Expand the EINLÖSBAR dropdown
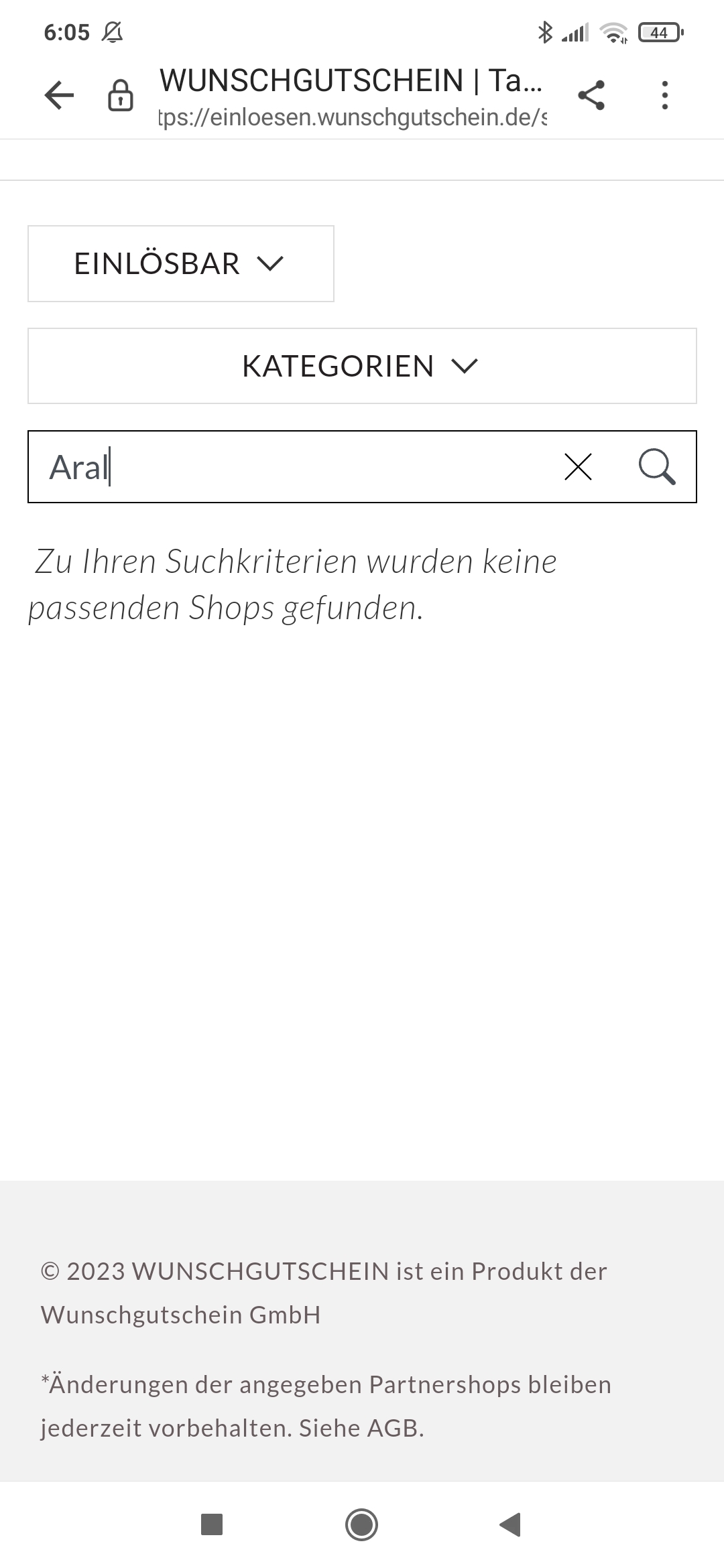724x1568 pixels. [181, 263]
